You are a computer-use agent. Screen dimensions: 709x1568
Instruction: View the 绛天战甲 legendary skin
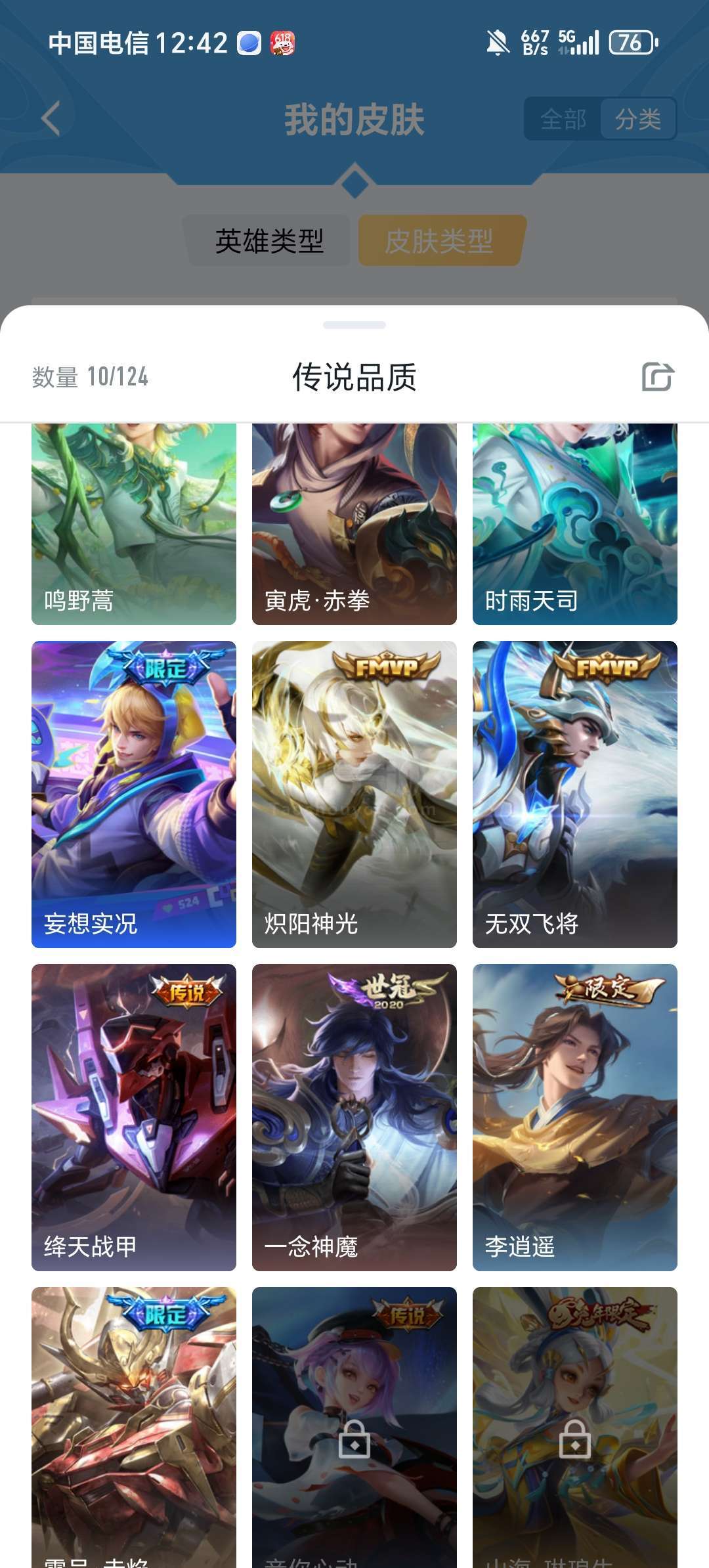(x=134, y=1118)
